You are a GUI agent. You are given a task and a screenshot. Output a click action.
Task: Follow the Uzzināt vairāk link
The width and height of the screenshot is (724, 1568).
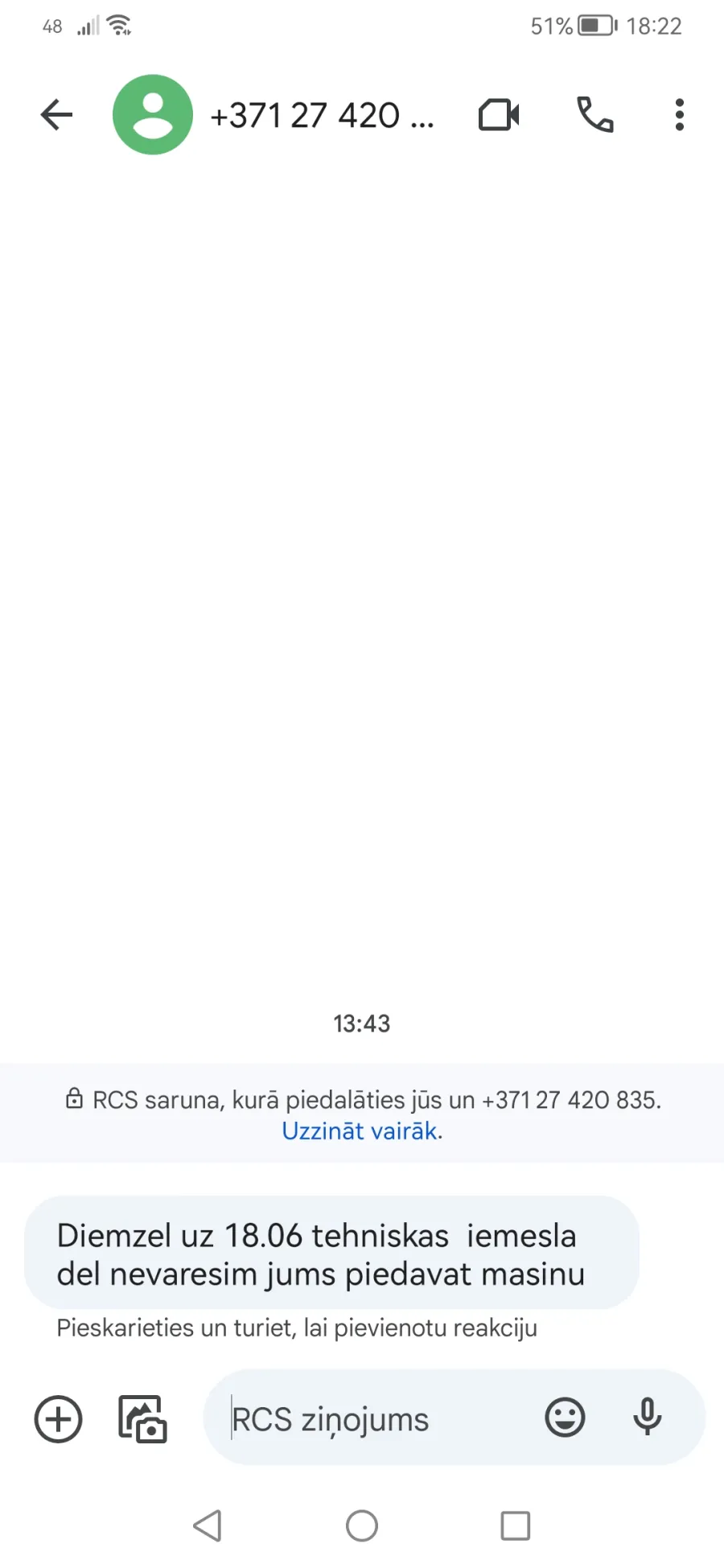360,1131
